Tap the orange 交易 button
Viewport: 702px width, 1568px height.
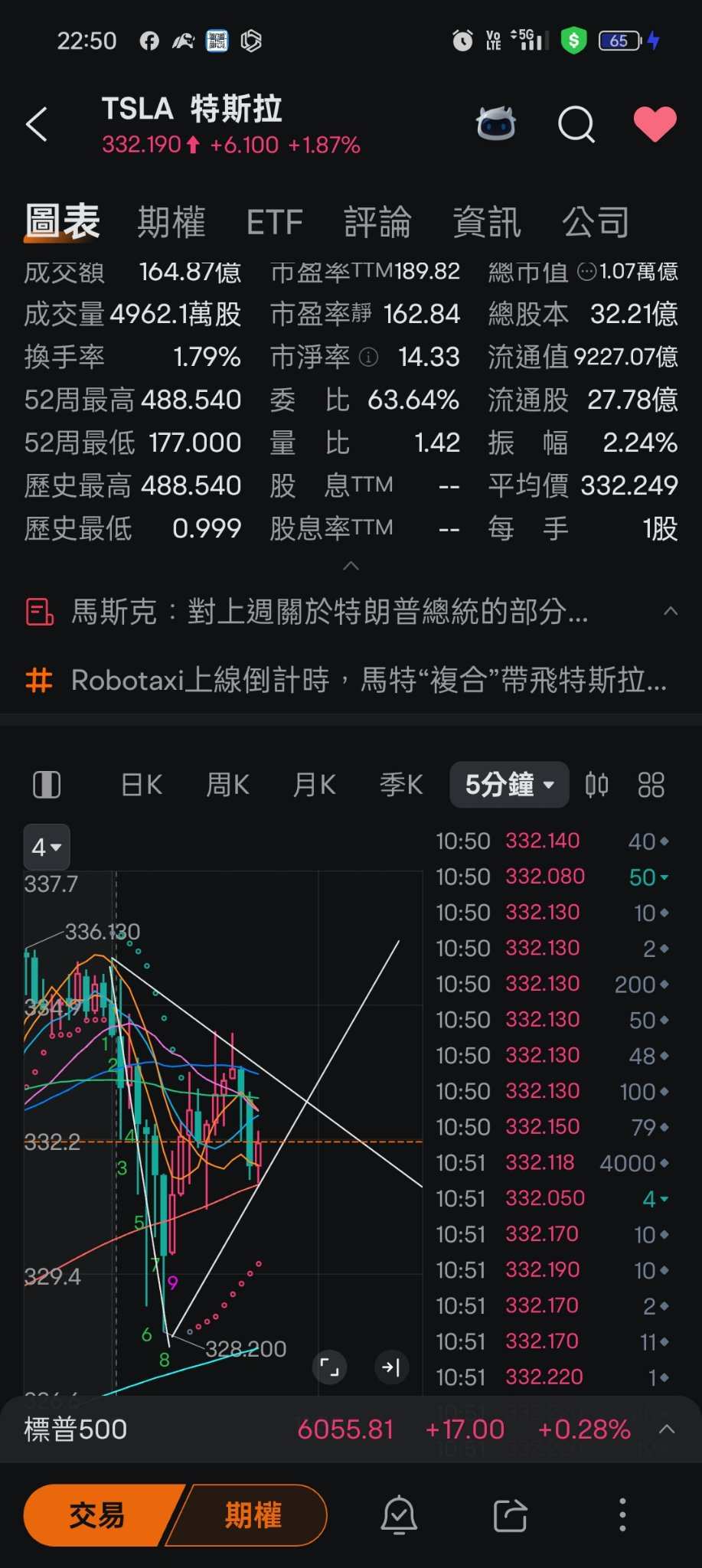click(97, 1515)
